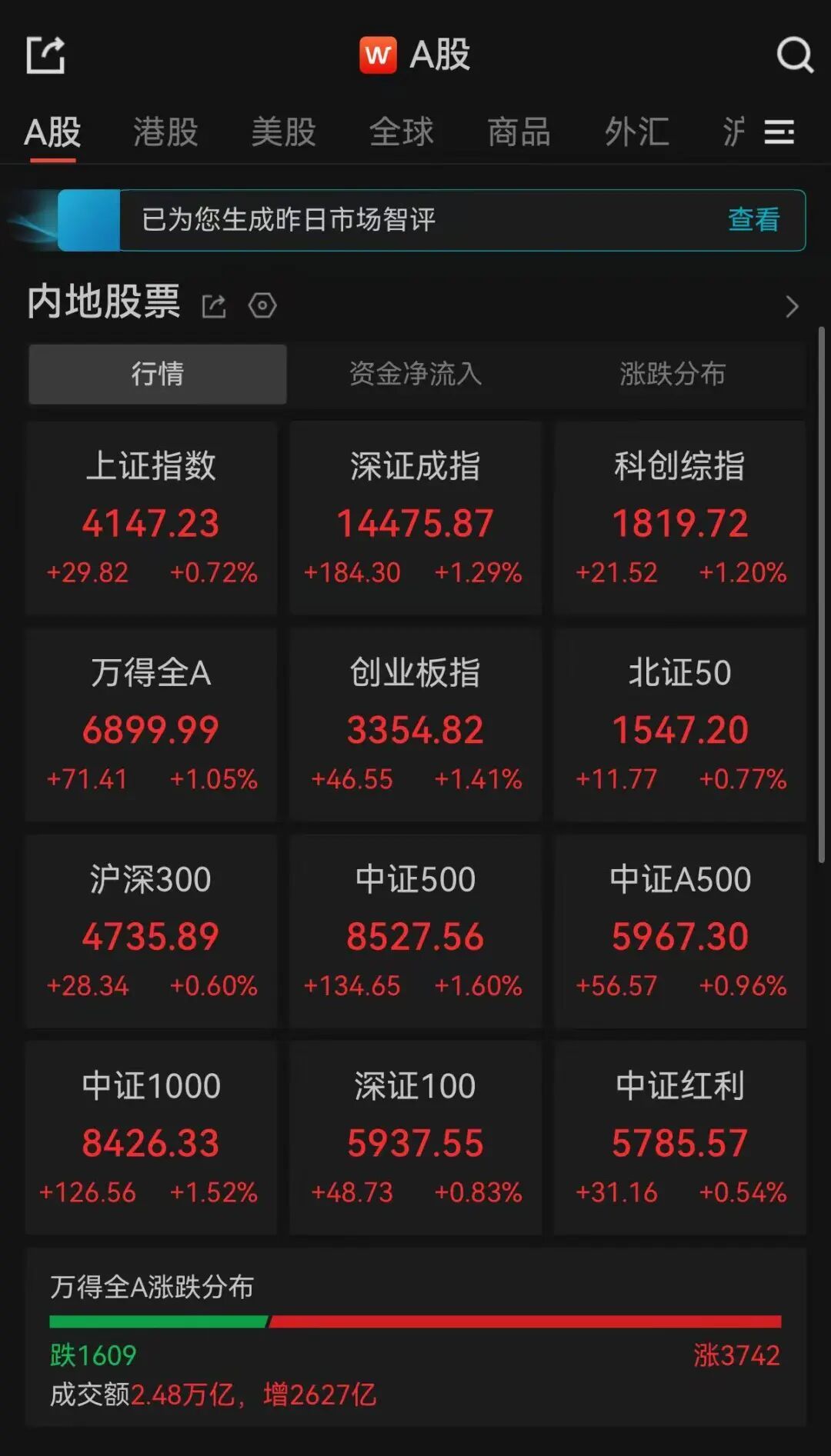Open the 上证指数 index card
This screenshot has height=1456, width=831.
pos(151,518)
